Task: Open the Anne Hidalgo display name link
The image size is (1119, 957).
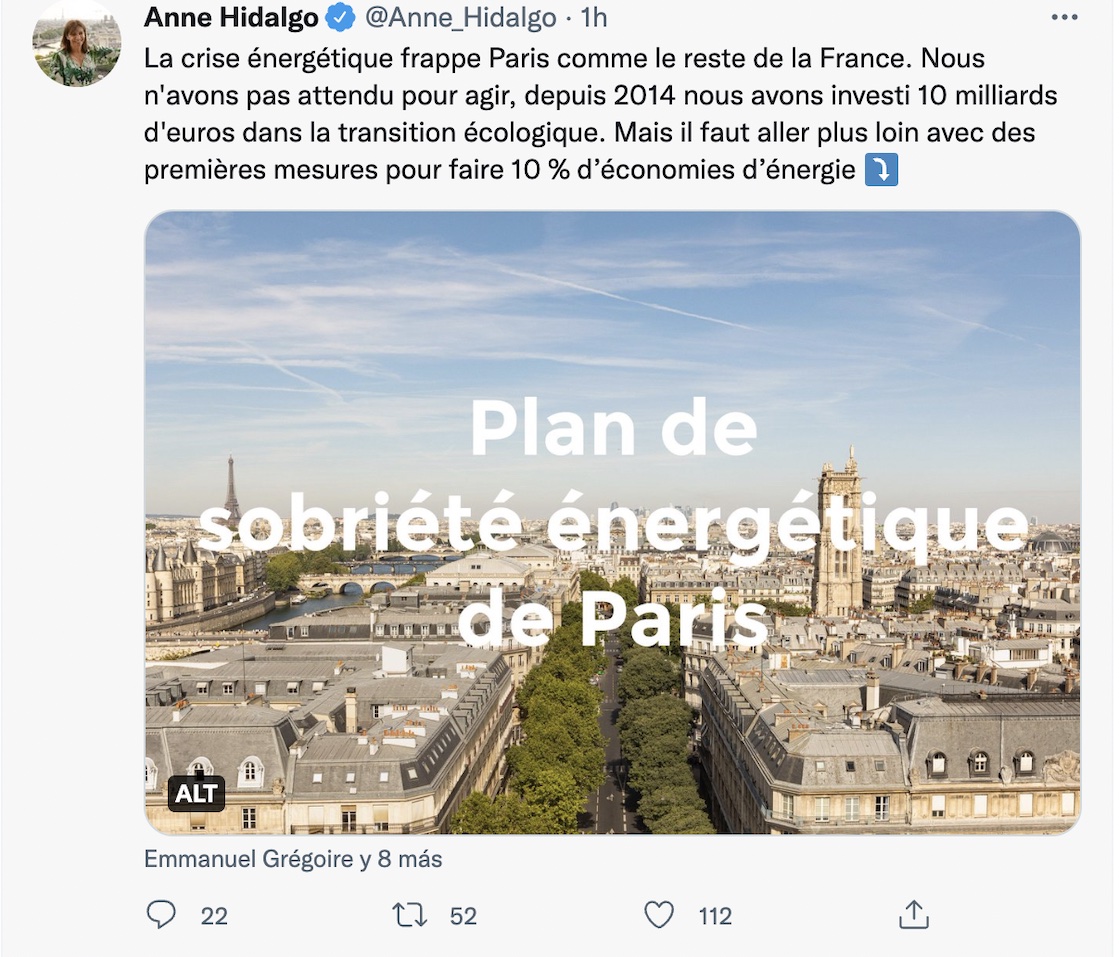Action: [231, 17]
